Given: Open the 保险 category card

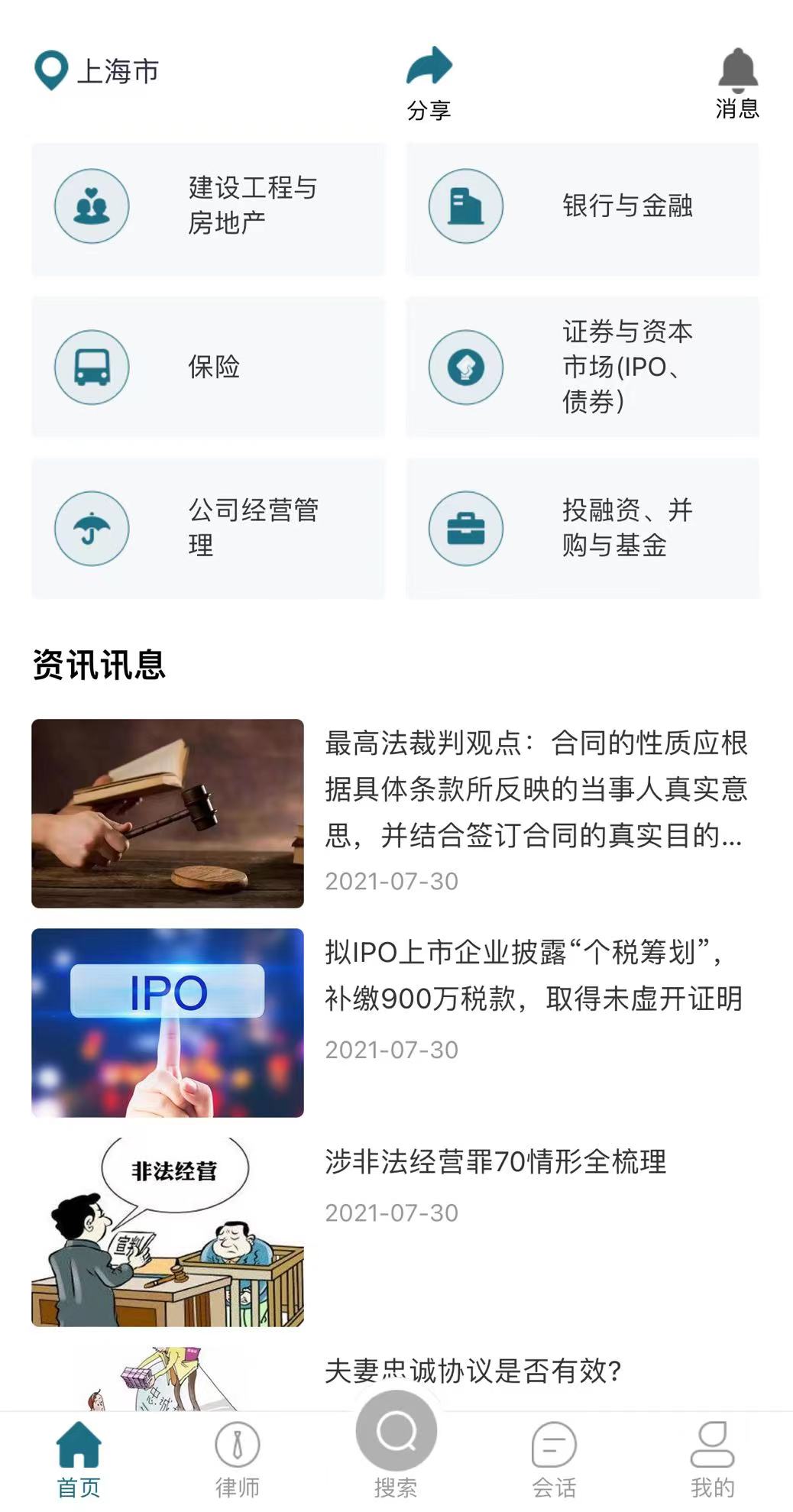Looking at the screenshot, I should click(x=208, y=367).
